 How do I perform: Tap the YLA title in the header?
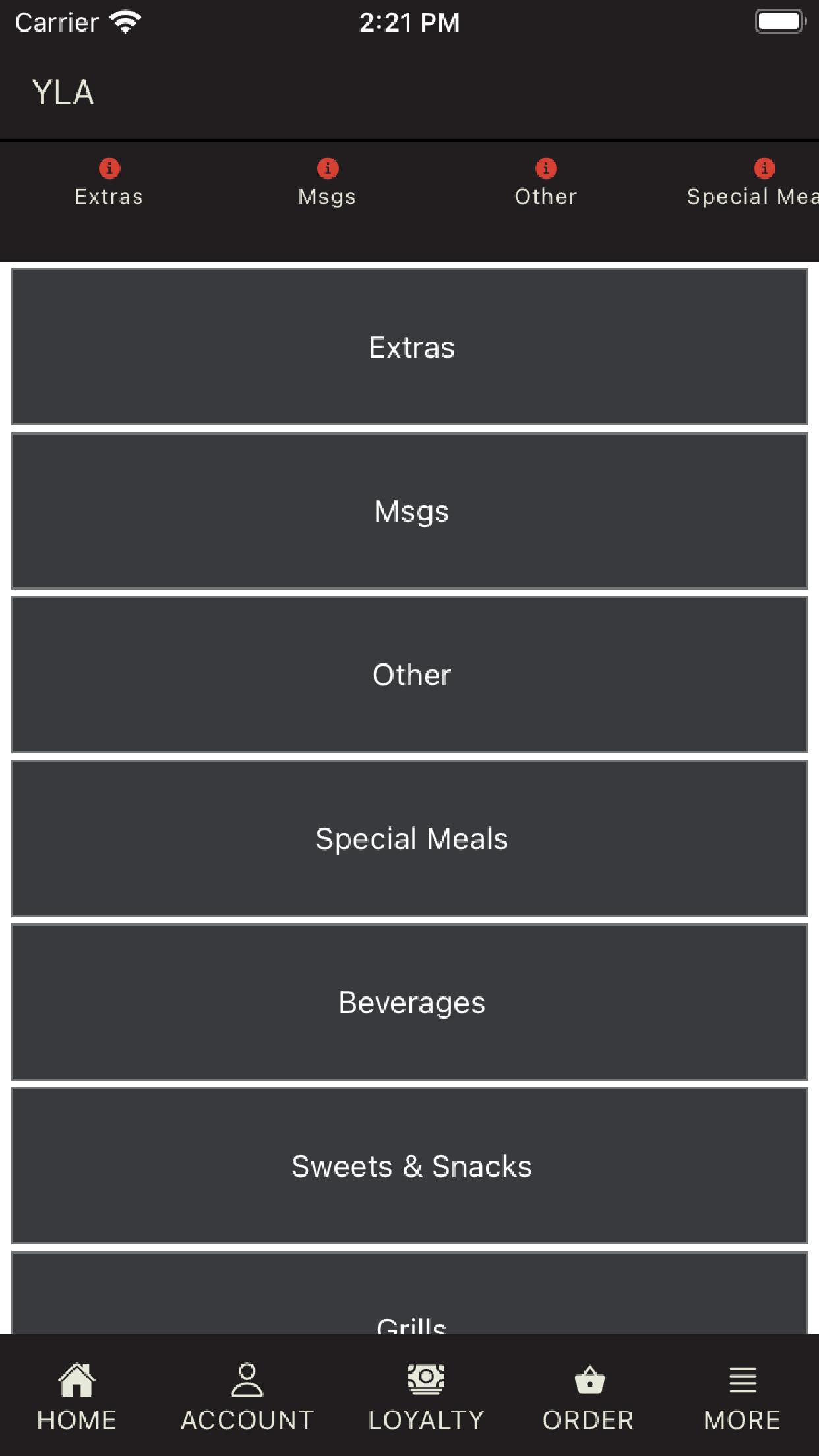(64, 92)
